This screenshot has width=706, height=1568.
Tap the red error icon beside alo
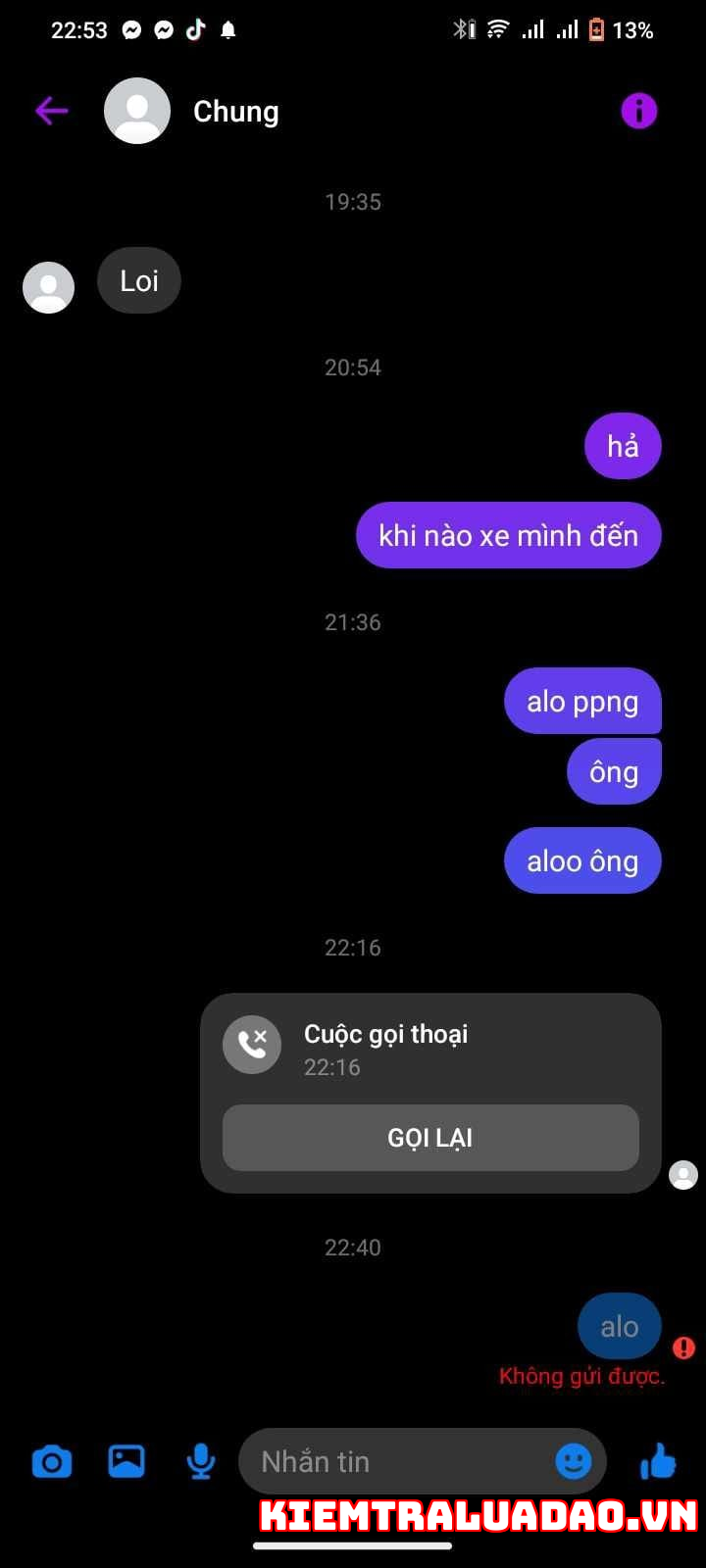pyautogui.click(x=684, y=1347)
